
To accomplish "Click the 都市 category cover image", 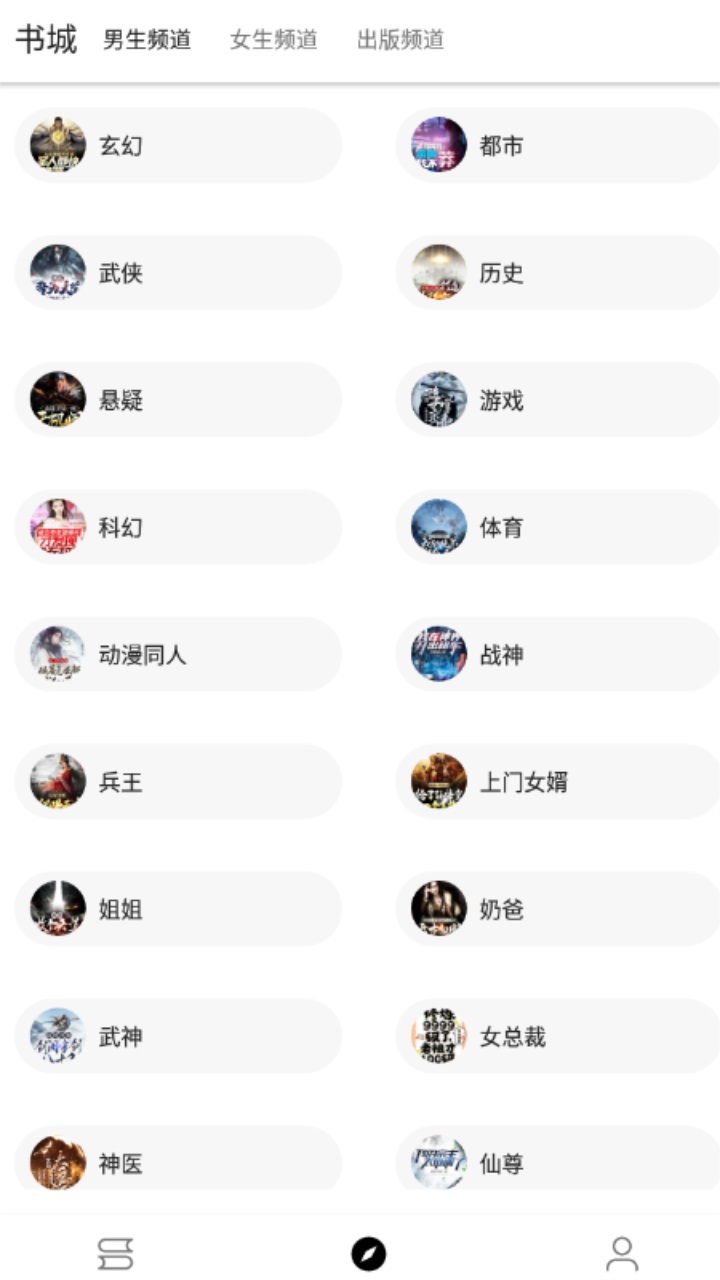I will coord(437,144).
